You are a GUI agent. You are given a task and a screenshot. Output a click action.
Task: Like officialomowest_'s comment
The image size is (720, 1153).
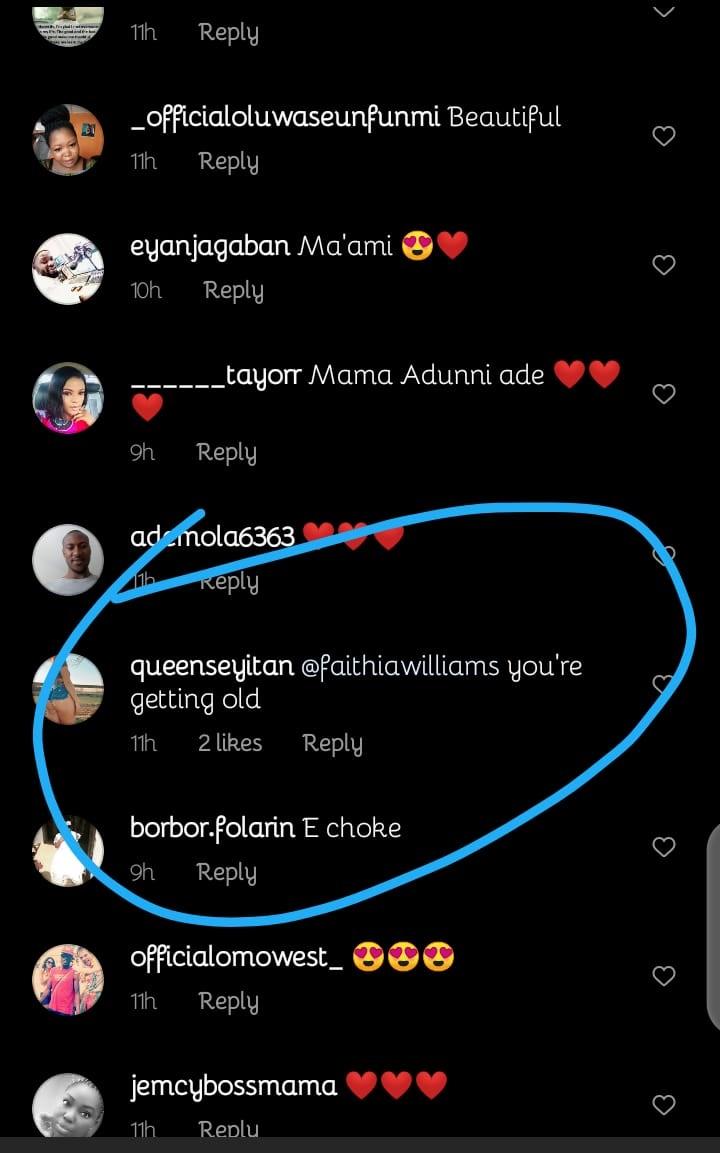[663, 976]
